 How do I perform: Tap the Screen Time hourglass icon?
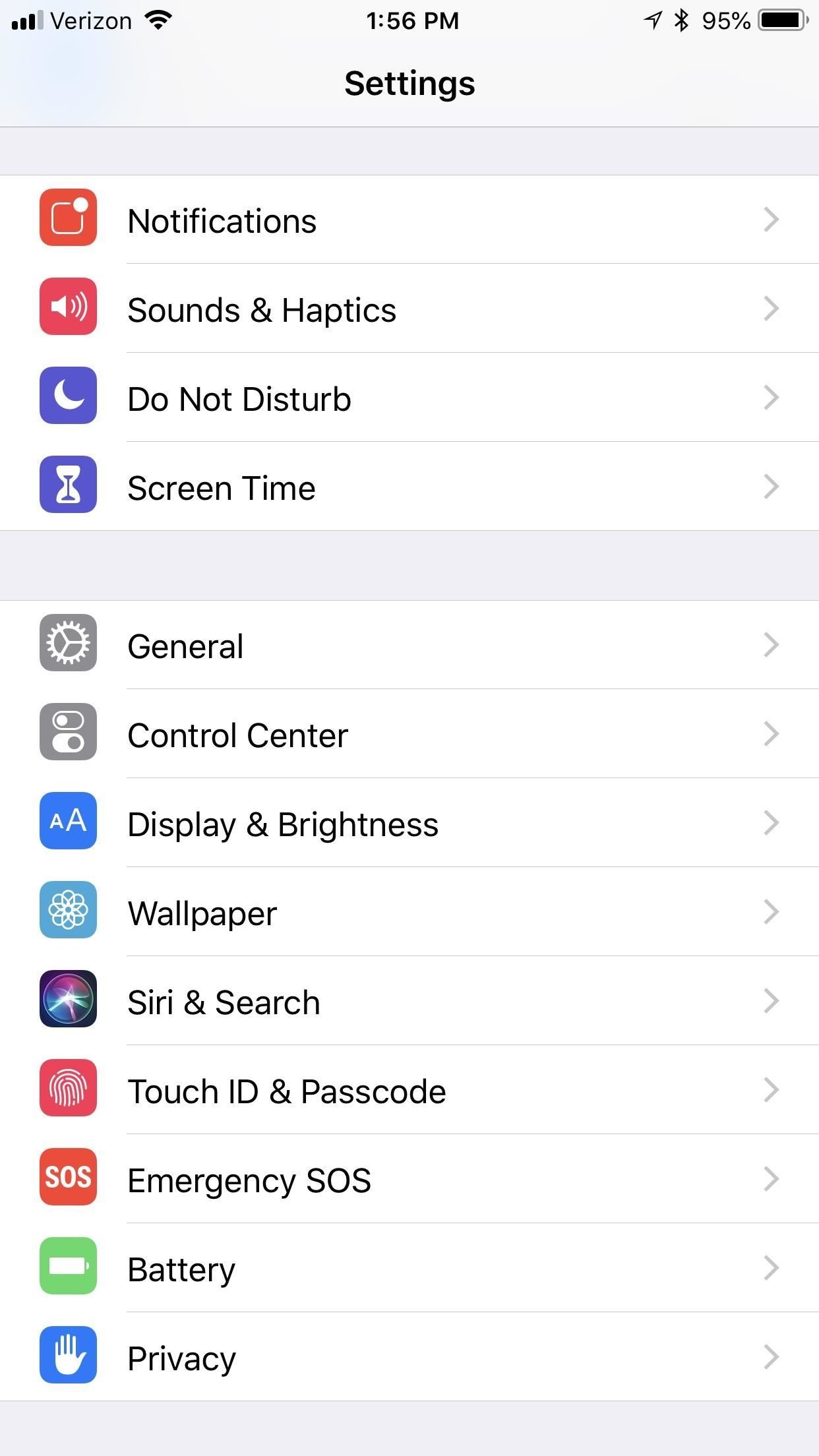68,486
